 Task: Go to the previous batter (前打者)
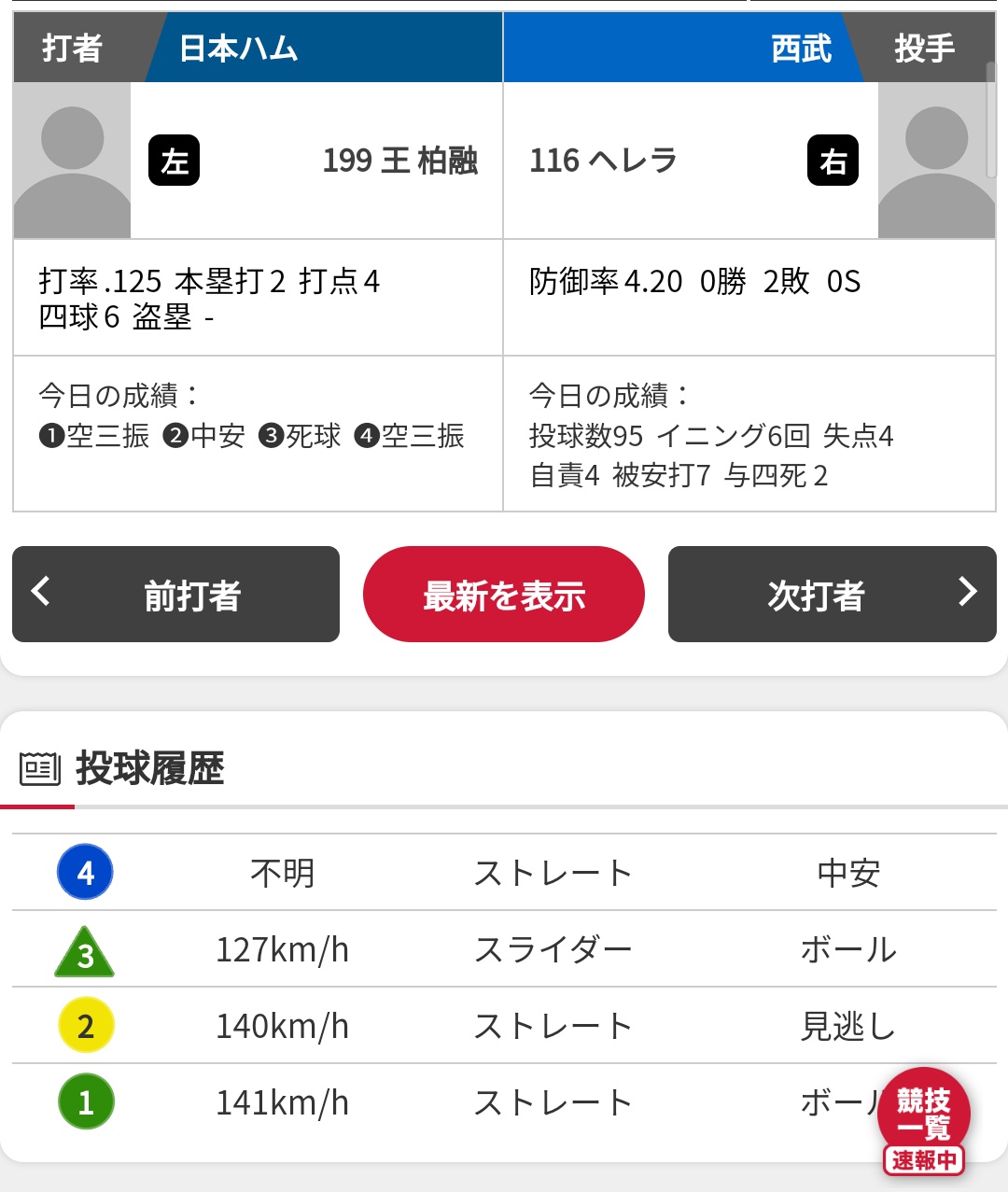click(175, 595)
